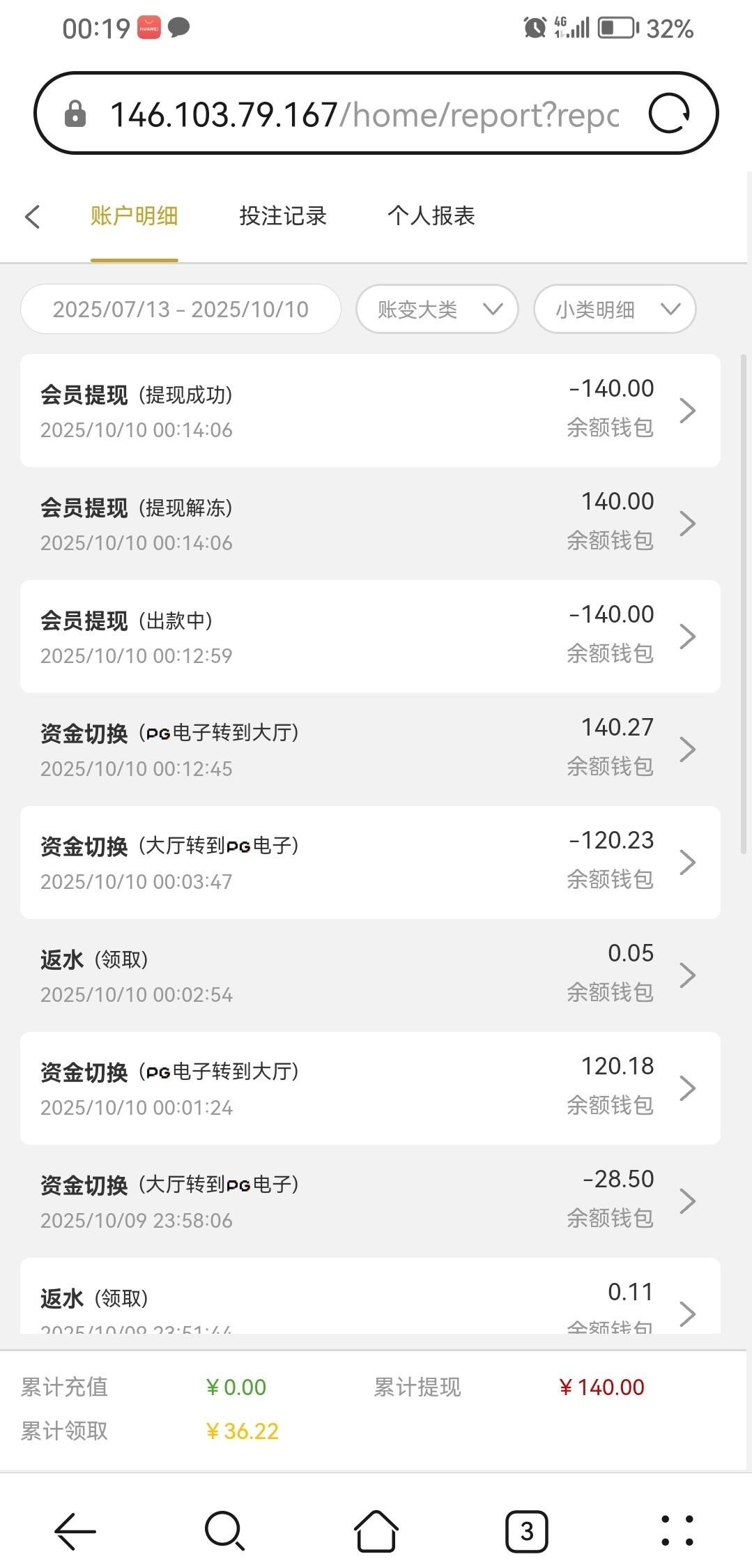
Task: Go back using the header arrow
Action: click(32, 216)
